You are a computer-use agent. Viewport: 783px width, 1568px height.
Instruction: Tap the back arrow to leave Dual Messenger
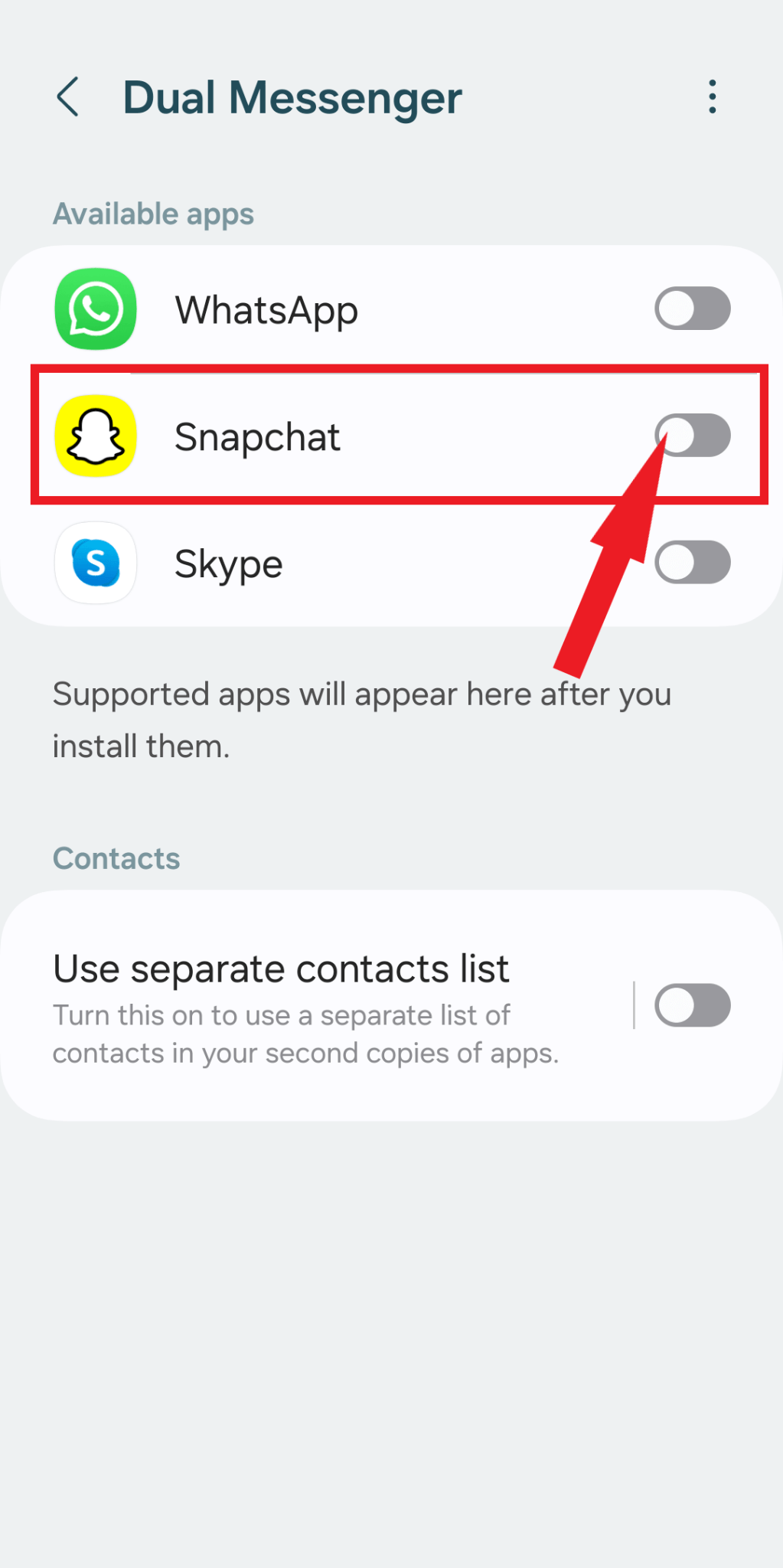pos(68,98)
